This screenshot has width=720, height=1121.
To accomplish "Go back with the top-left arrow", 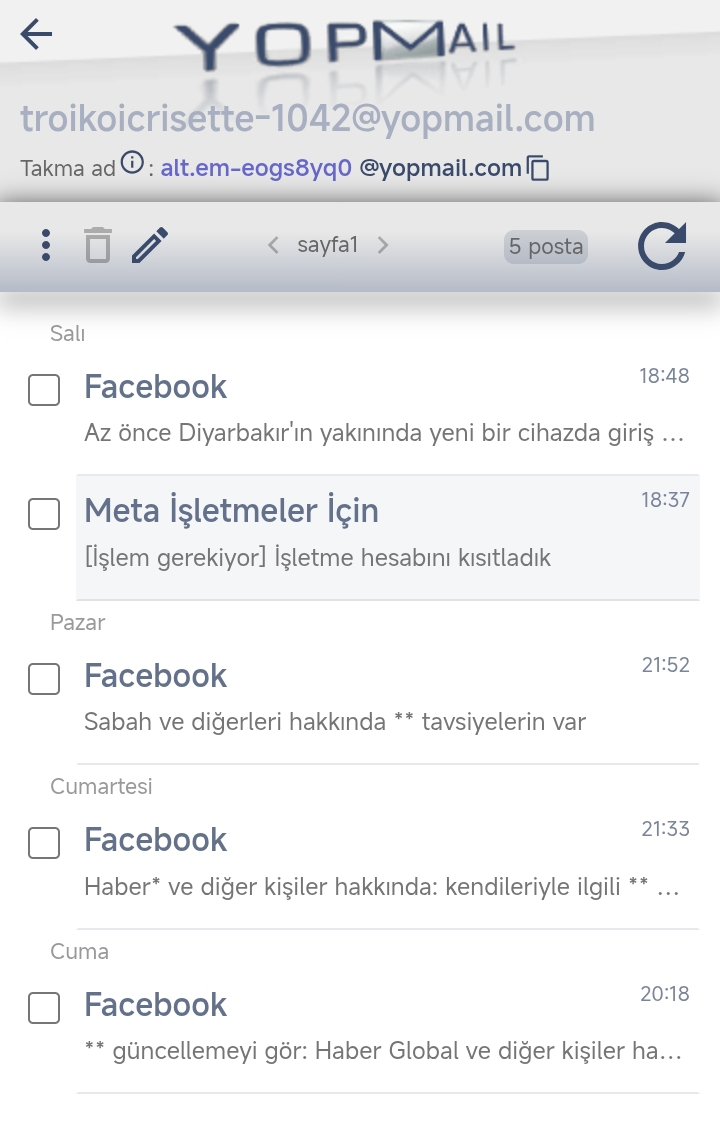I will point(36,34).
